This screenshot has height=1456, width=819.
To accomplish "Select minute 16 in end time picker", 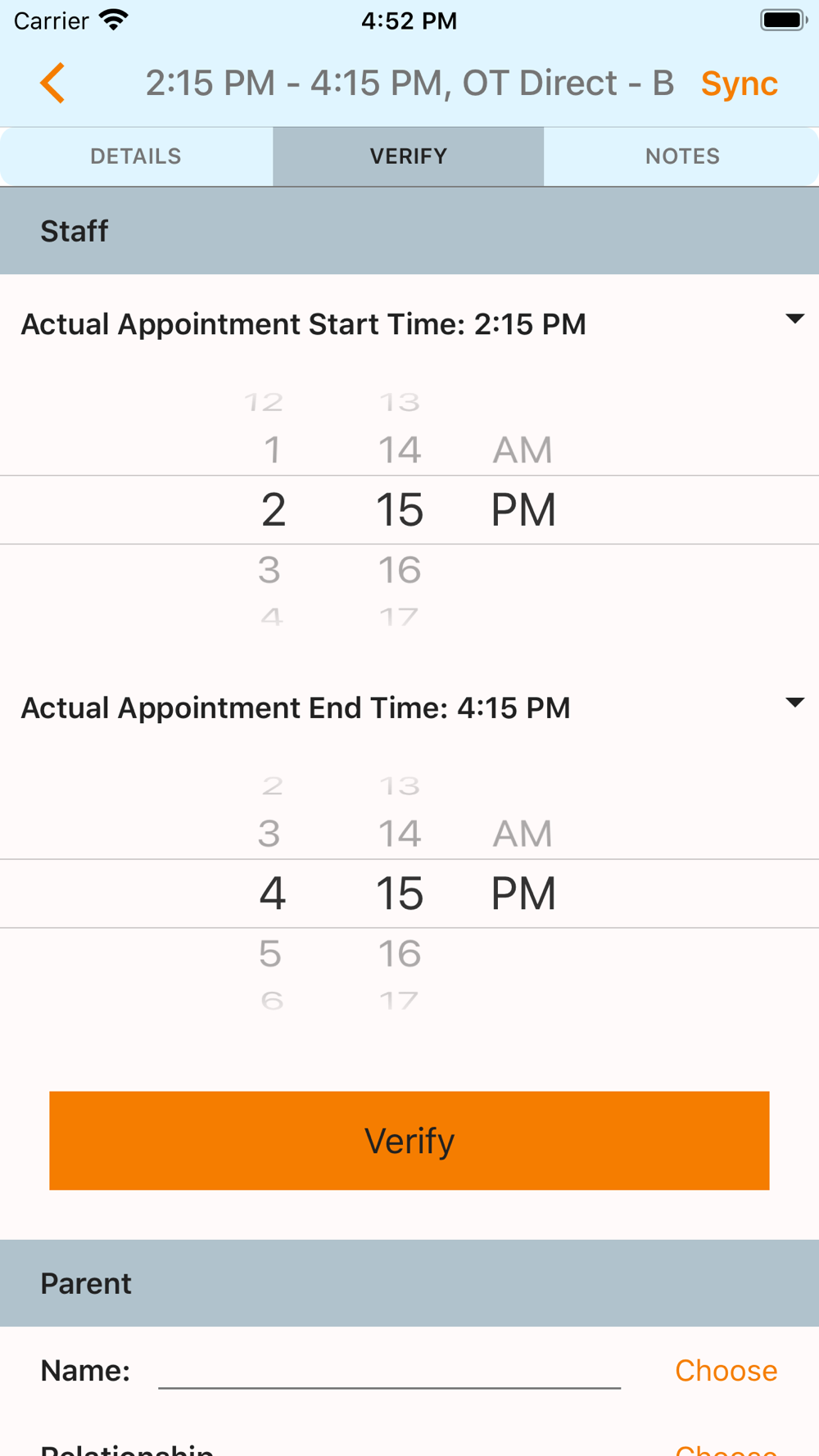I will [400, 954].
